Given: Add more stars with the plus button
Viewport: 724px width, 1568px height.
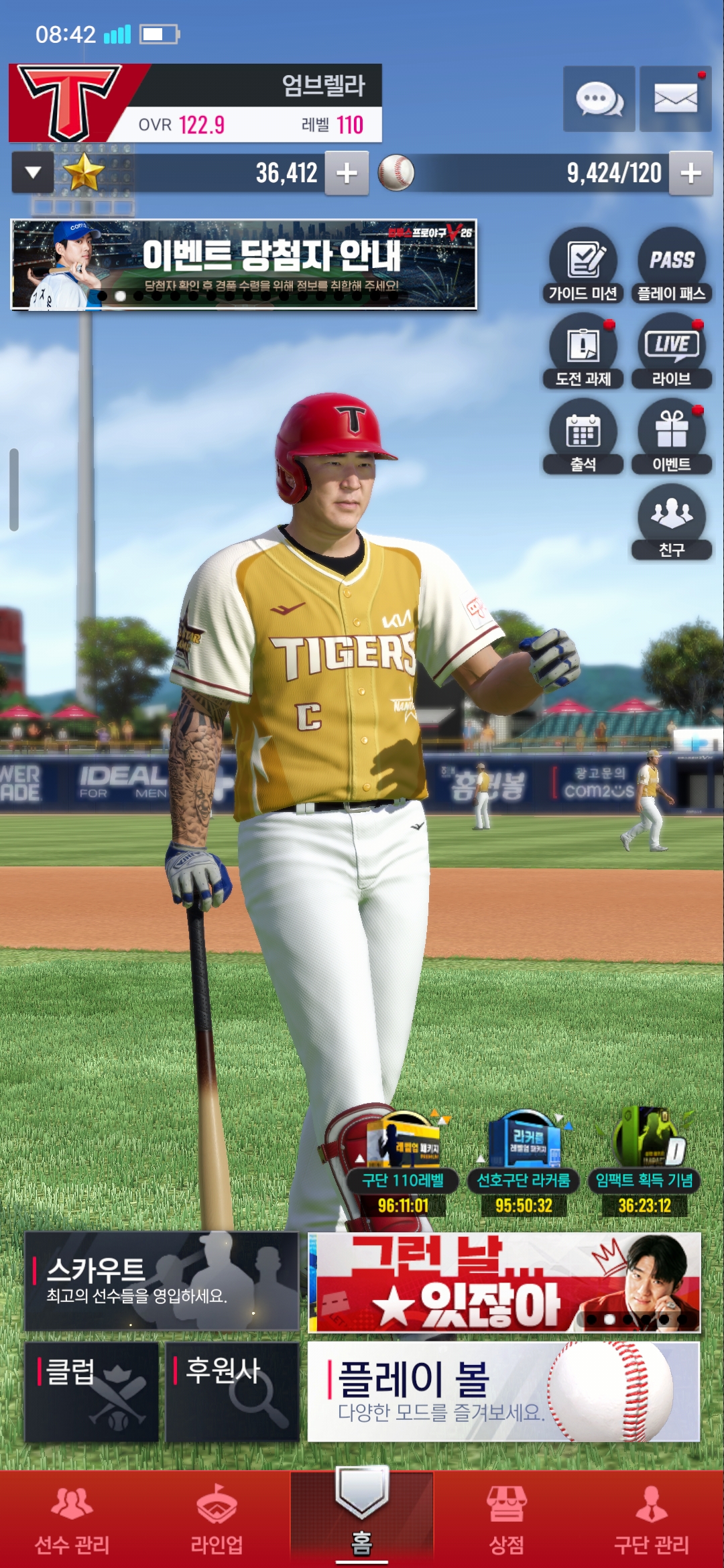Looking at the screenshot, I should point(347,174).
